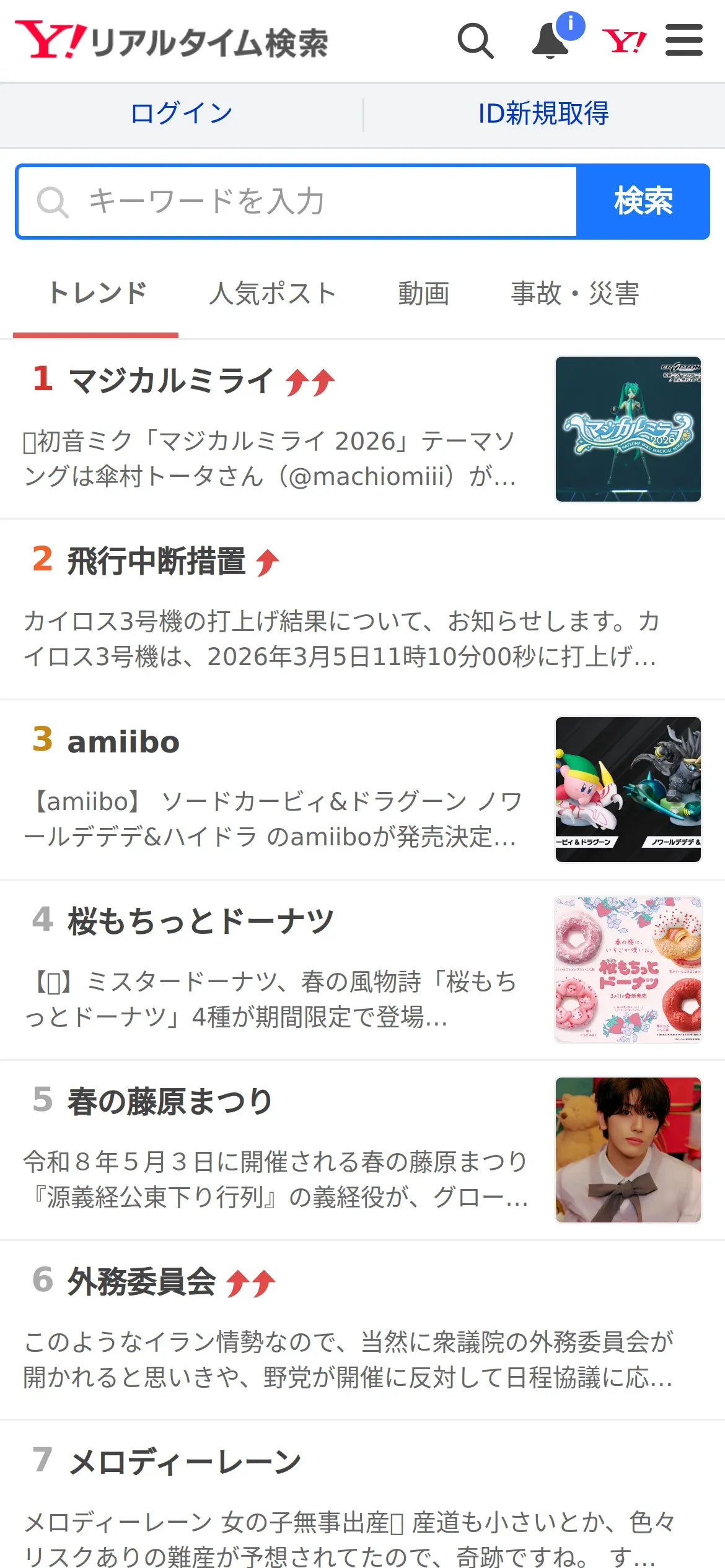
Task: Select the トレンド tab
Action: click(97, 294)
